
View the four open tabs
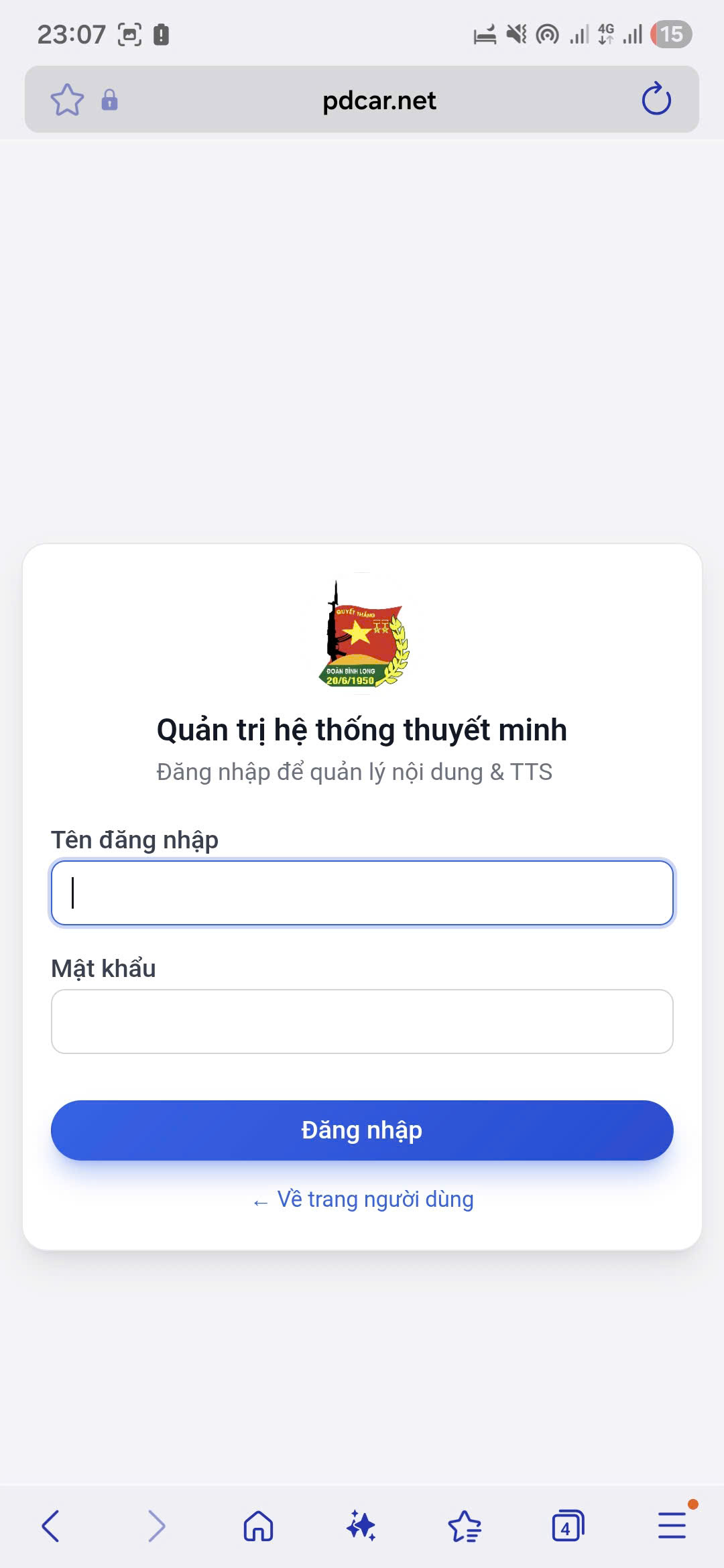pyautogui.click(x=568, y=1526)
